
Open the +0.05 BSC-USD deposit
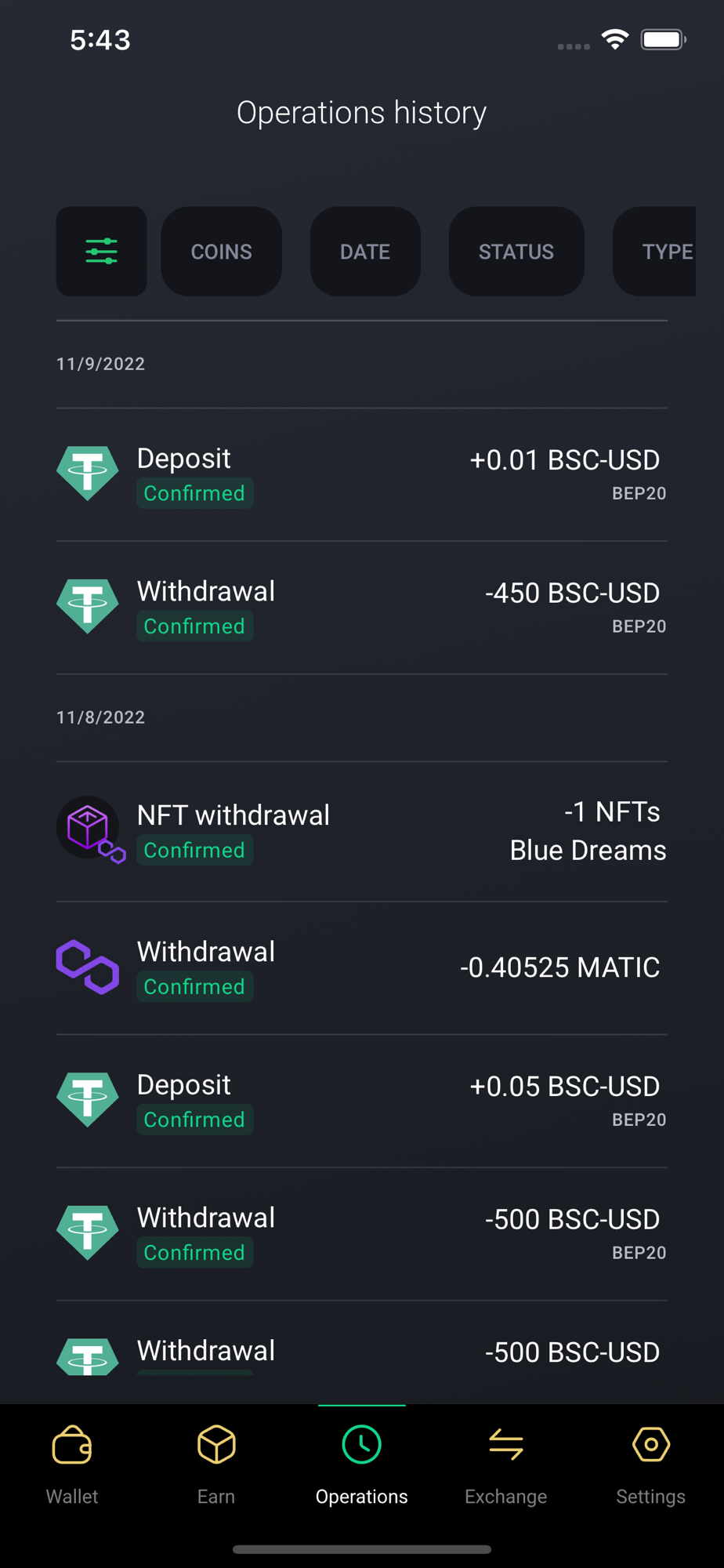361,1101
